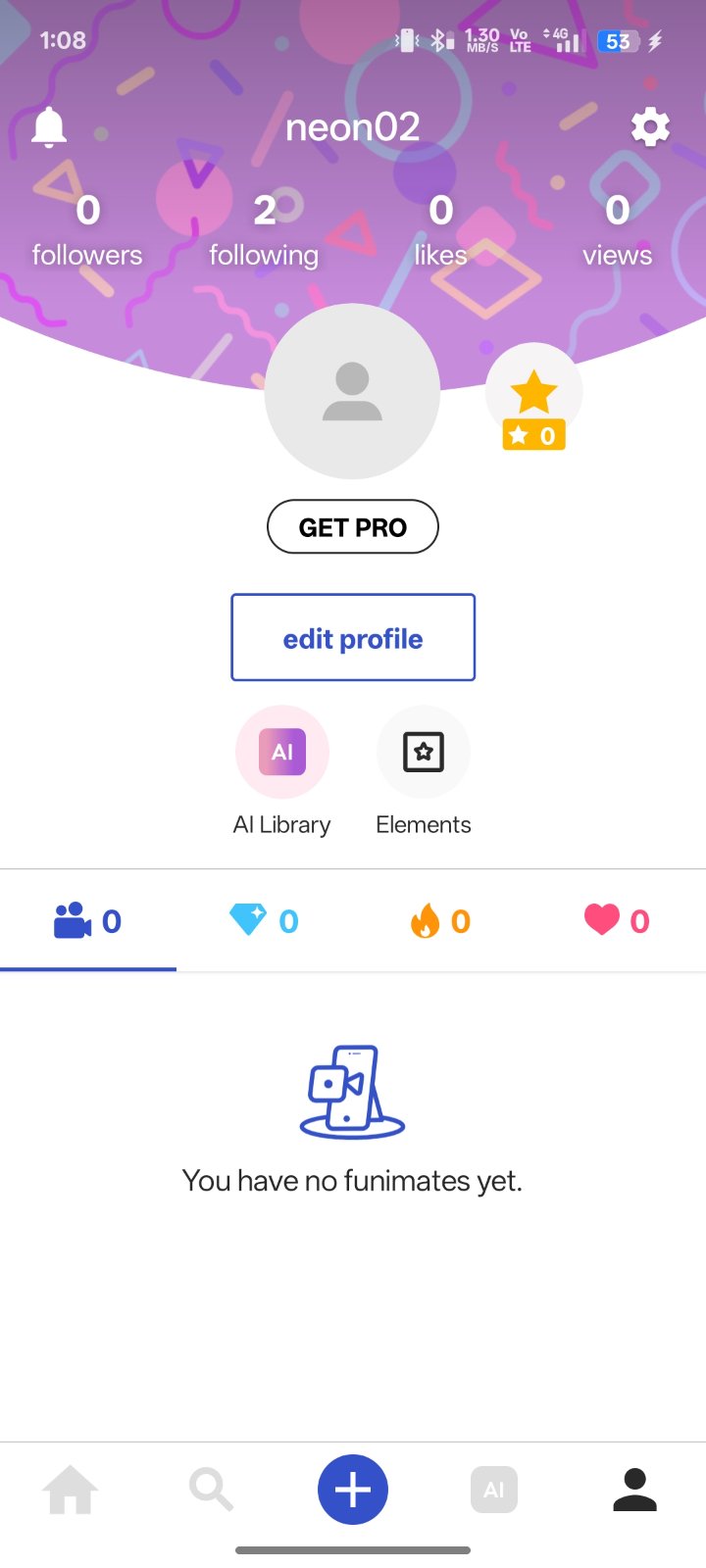Tap the GET PRO button
This screenshot has width=706, height=1568.
pos(353,527)
